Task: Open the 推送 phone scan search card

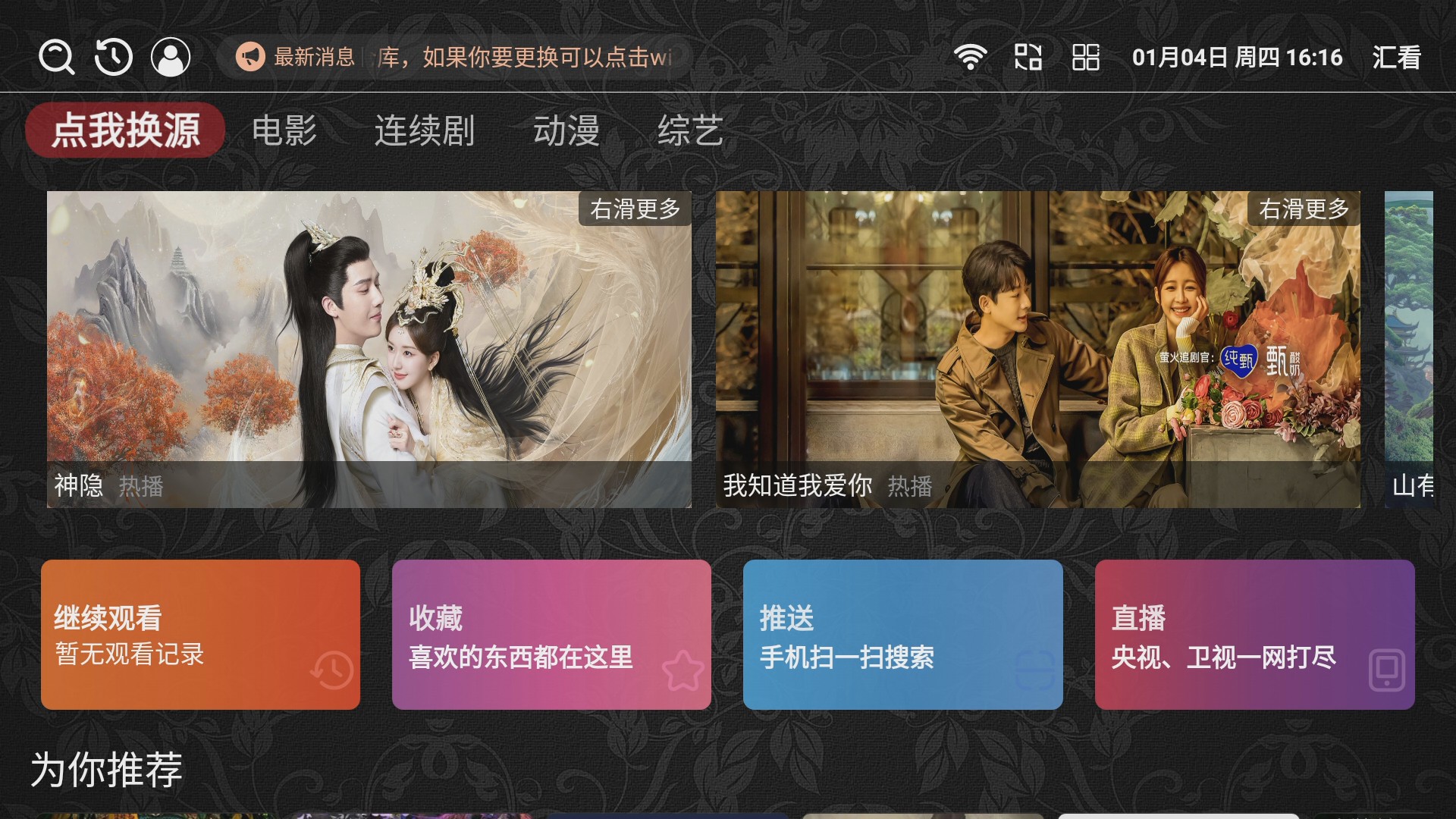Action: click(x=902, y=635)
